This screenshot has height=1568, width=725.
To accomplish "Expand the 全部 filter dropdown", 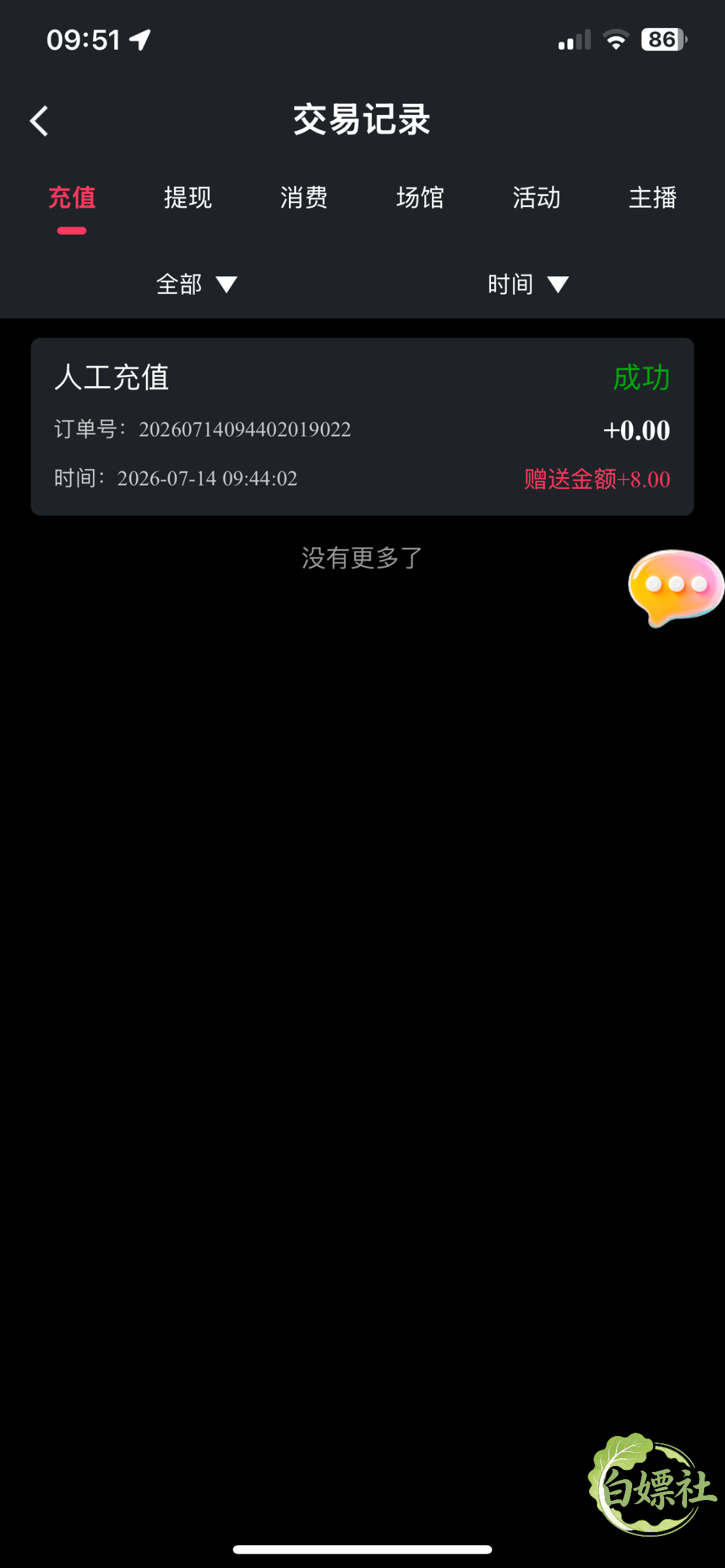I will 197,284.
